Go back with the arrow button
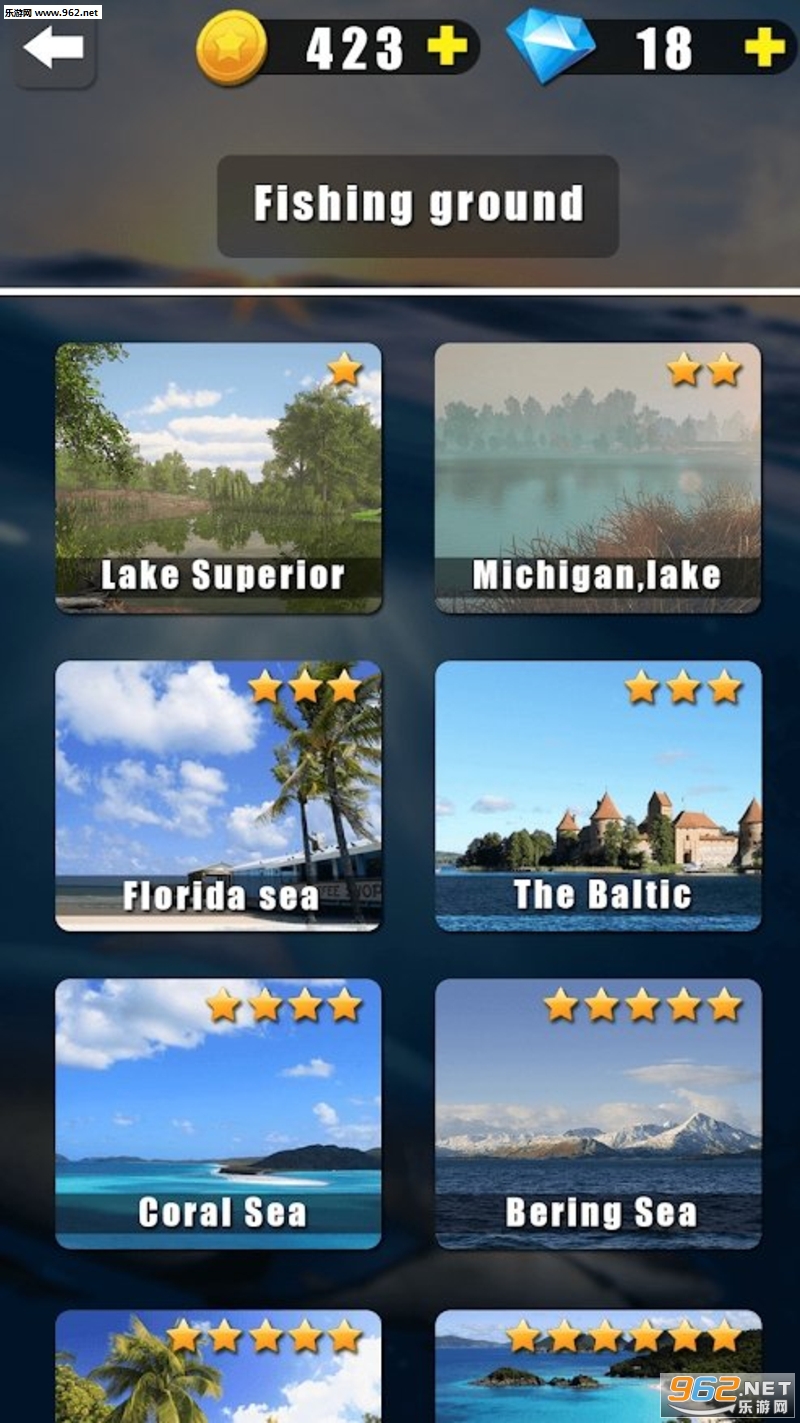 53,48
